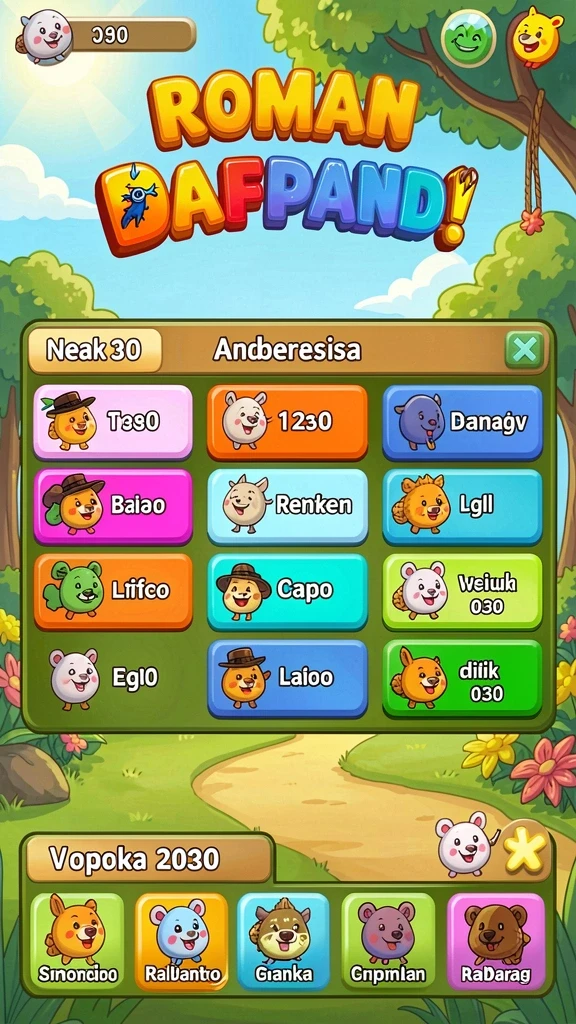Select the Lgll button
The width and height of the screenshot is (576, 1024).
click(x=462, y=506)
